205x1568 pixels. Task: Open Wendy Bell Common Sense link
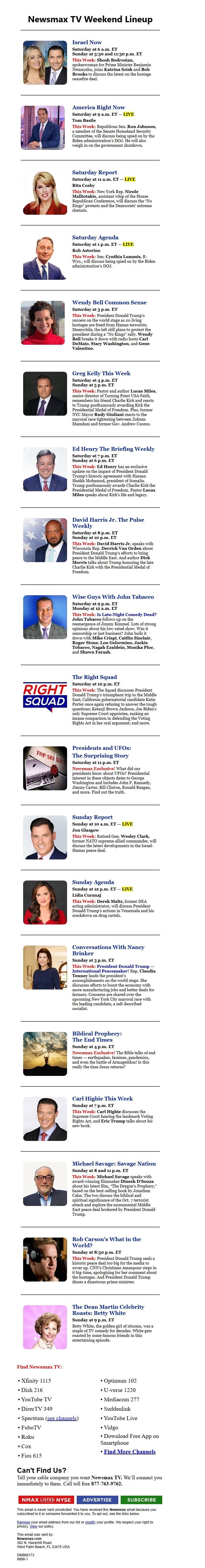click(x=109, y=302)
